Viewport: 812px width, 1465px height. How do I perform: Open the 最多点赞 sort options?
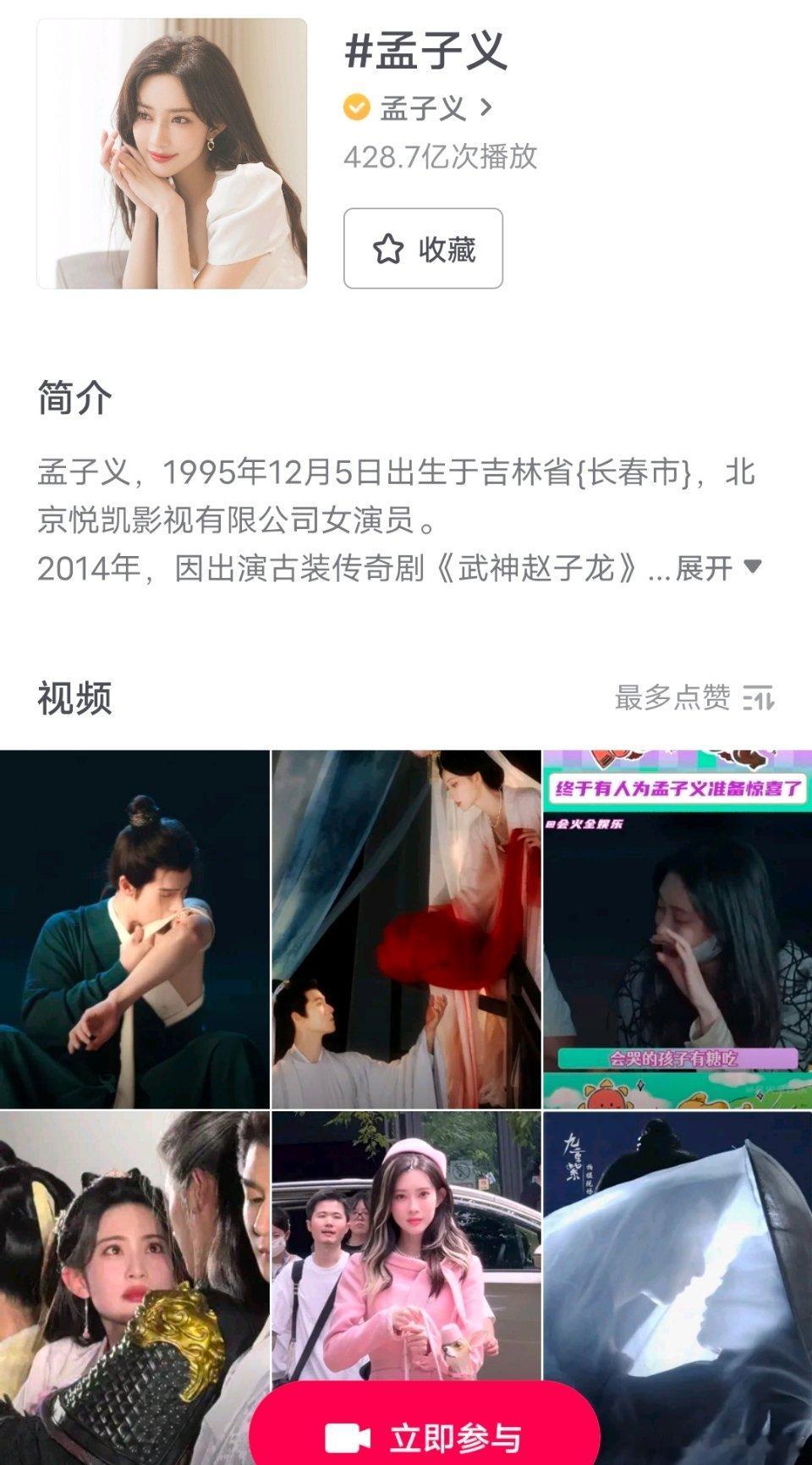click(694, 698)
